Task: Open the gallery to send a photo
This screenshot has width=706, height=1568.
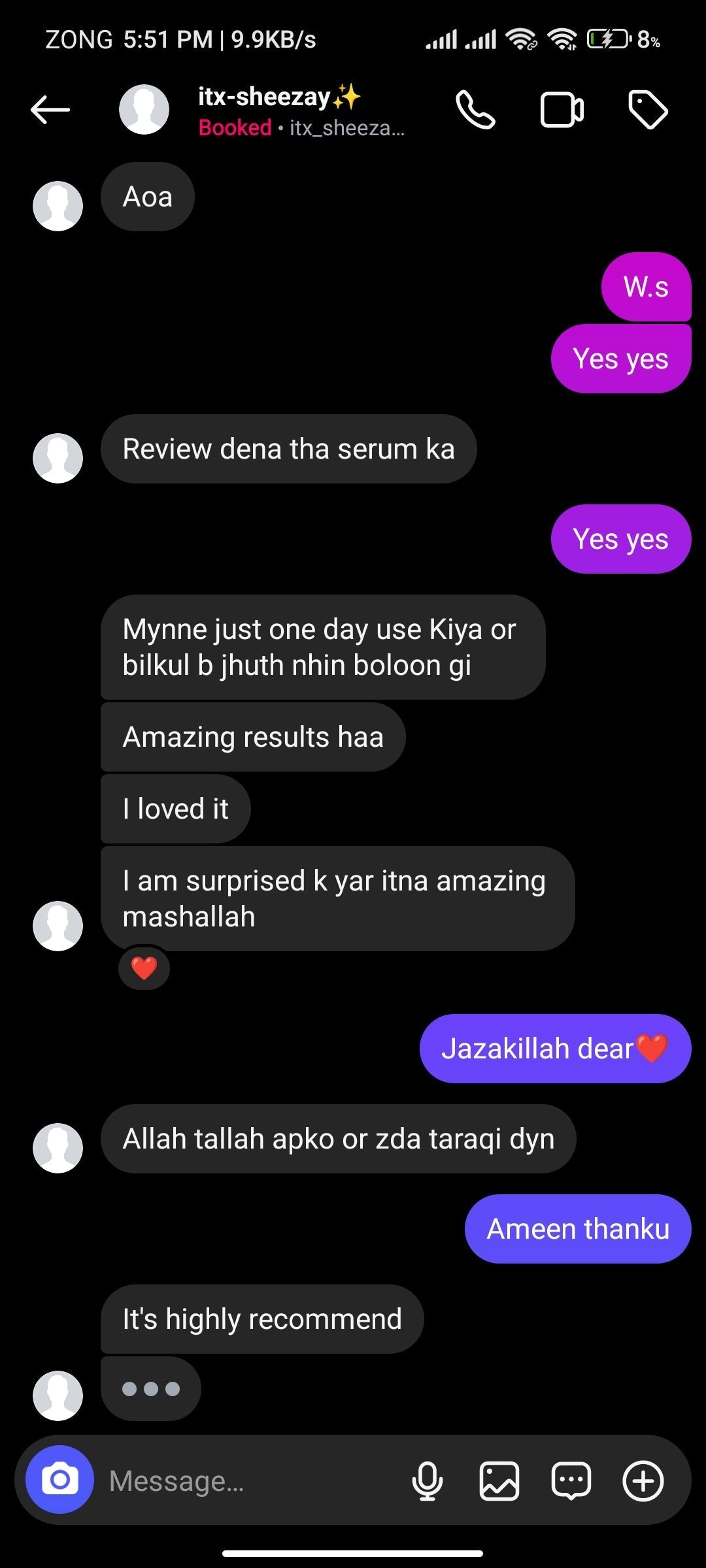Action: (499, 1480)
